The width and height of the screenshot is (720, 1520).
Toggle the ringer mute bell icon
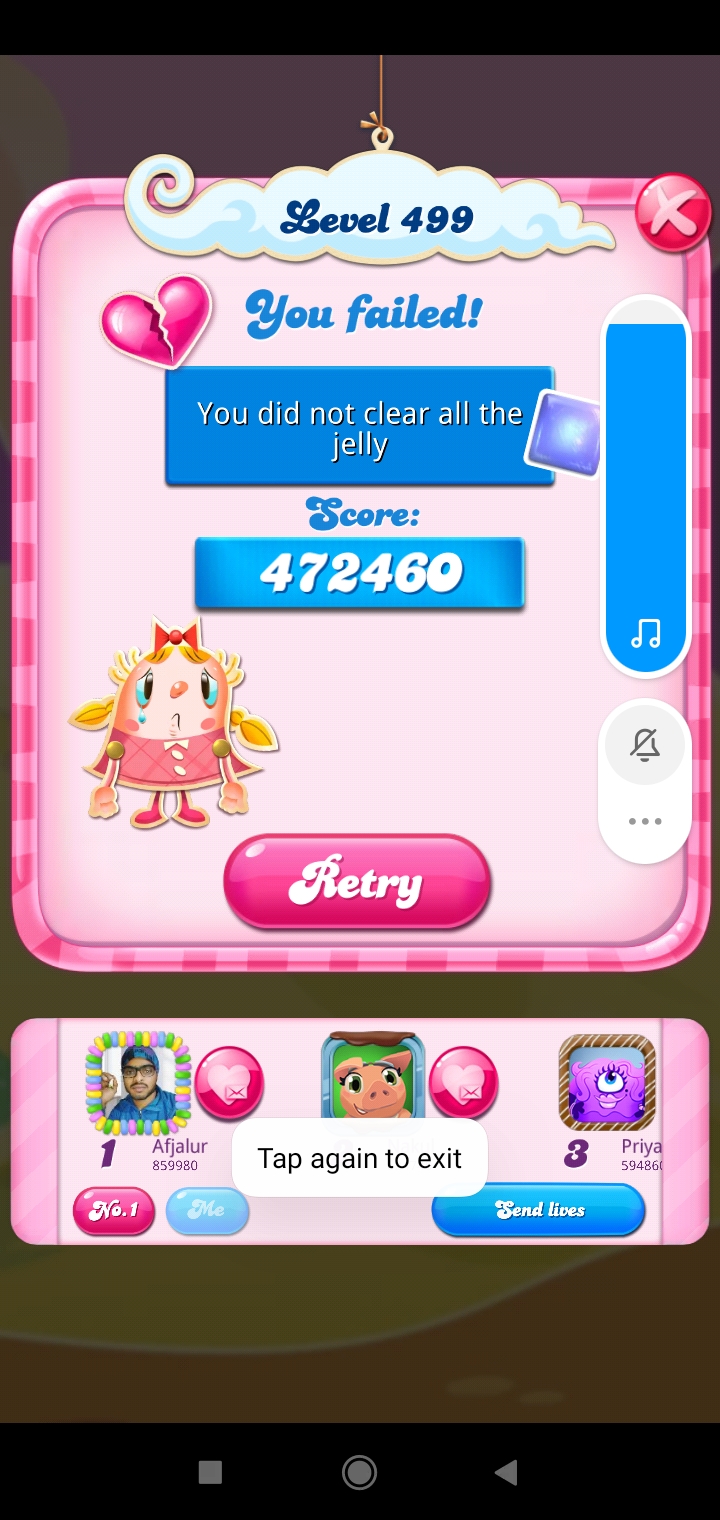(645, 745)
